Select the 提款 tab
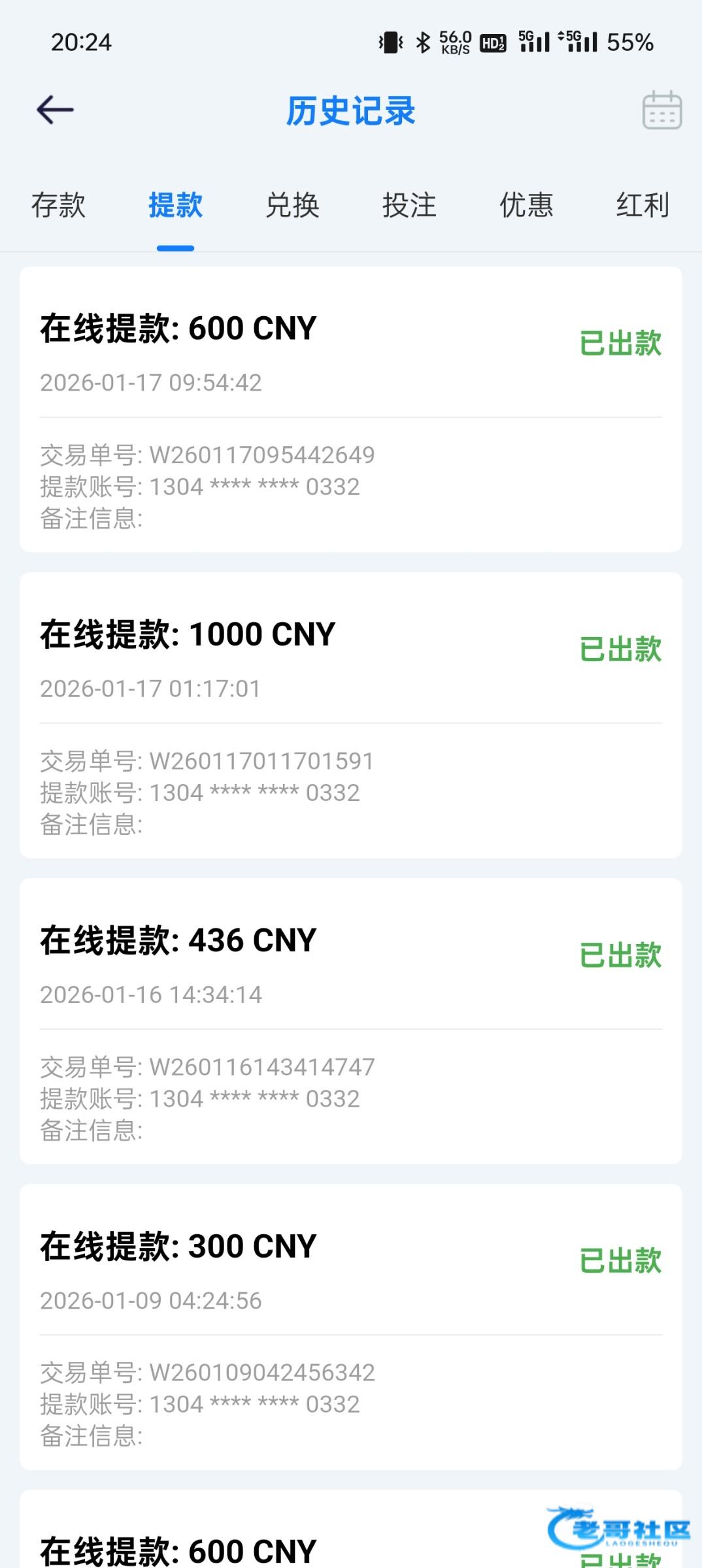The image size is (702, 1568). coord(175,205)
